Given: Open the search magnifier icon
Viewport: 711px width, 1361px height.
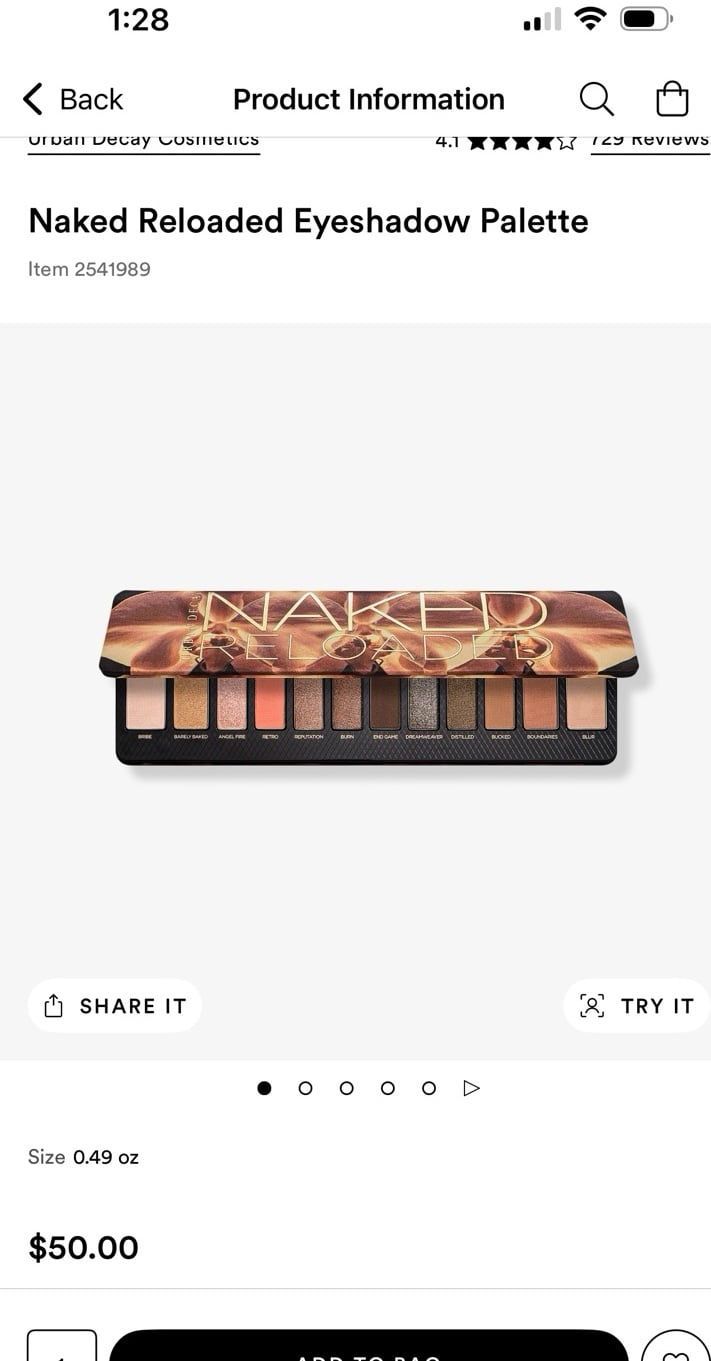Looking at the screenshot, I should point(596,99).
